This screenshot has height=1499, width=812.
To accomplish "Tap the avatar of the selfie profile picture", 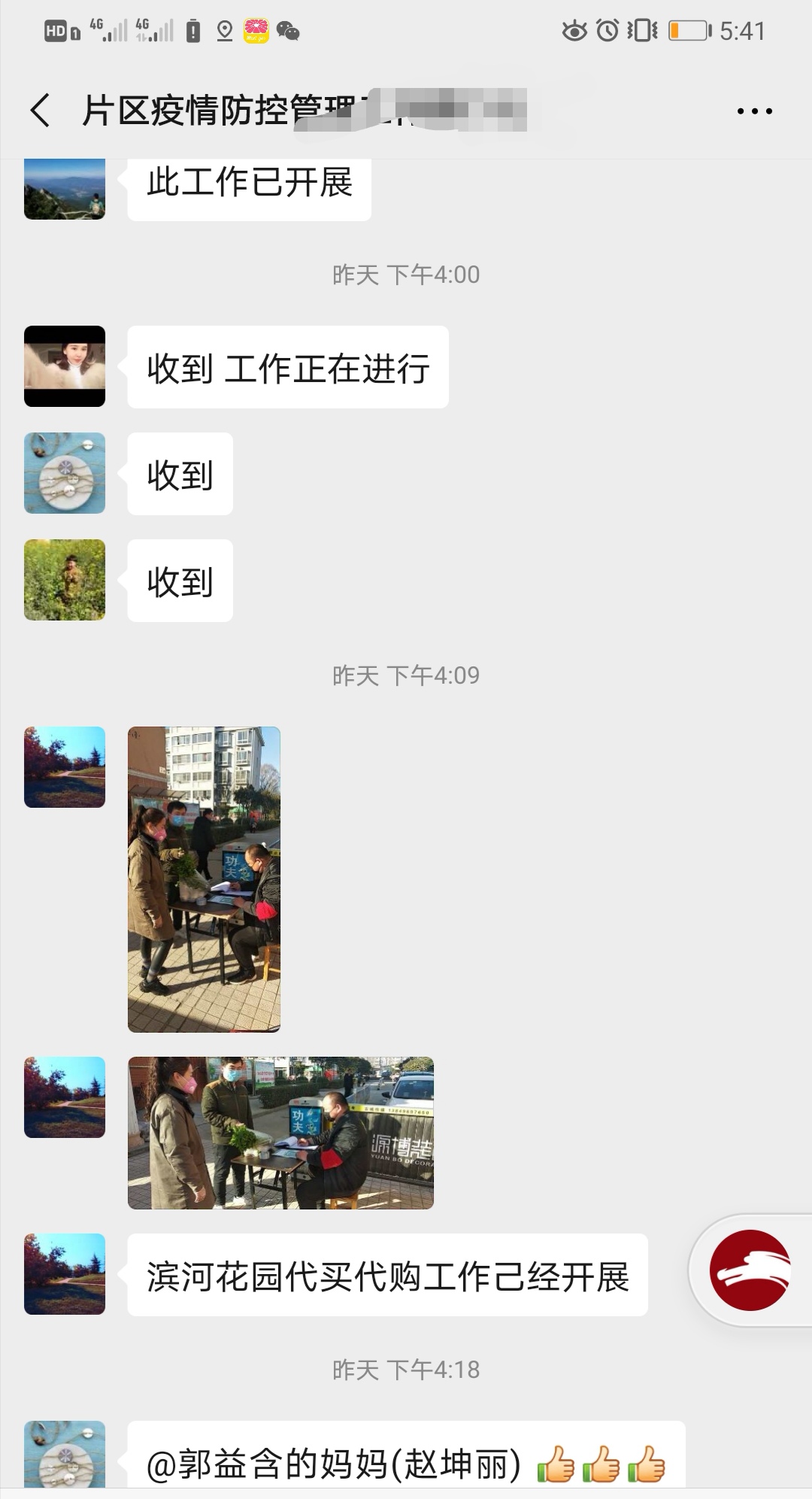I will click(x=64, y=366).
